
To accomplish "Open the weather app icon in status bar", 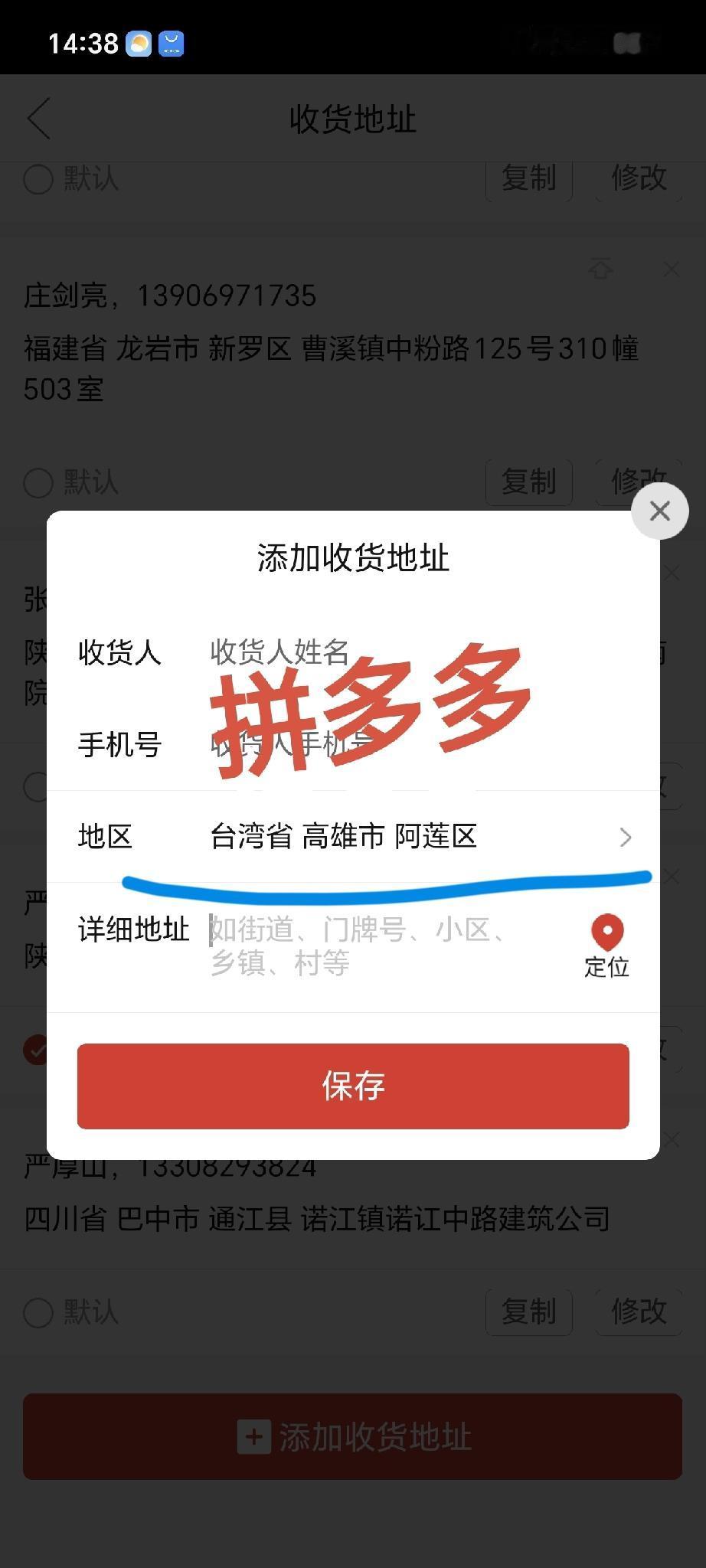I will click(136, 43).
